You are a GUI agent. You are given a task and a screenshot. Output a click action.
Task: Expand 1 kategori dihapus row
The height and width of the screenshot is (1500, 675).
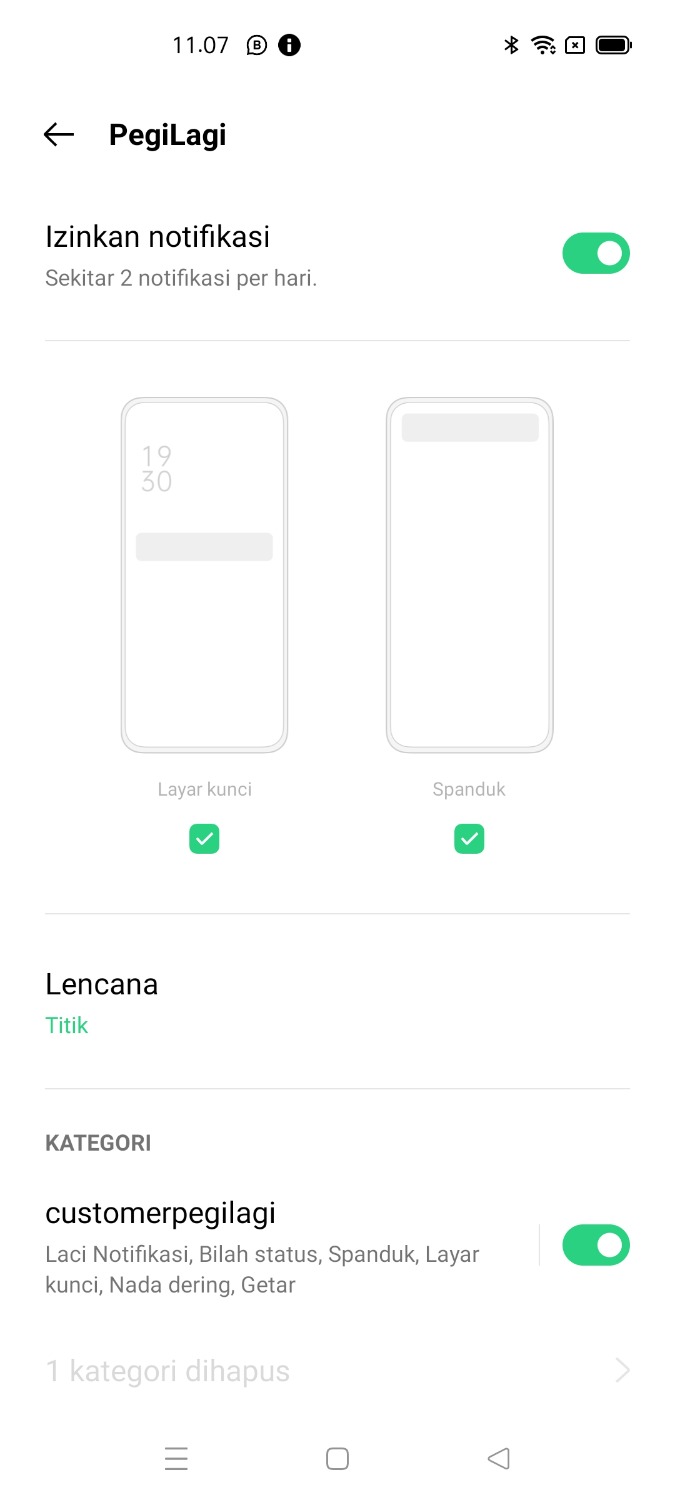click(x=337, y=1370)
